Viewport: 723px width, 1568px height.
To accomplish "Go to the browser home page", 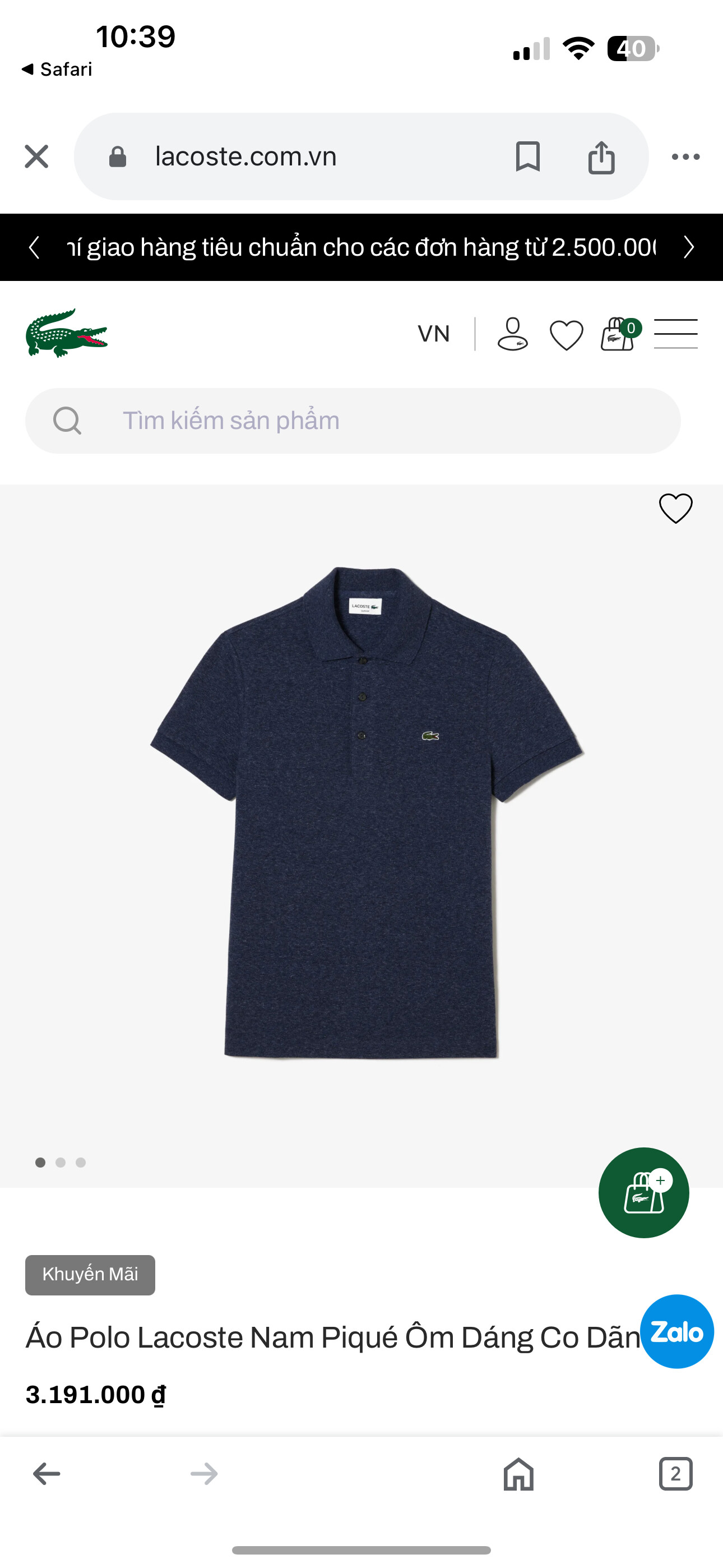I will pos(518,1474).
